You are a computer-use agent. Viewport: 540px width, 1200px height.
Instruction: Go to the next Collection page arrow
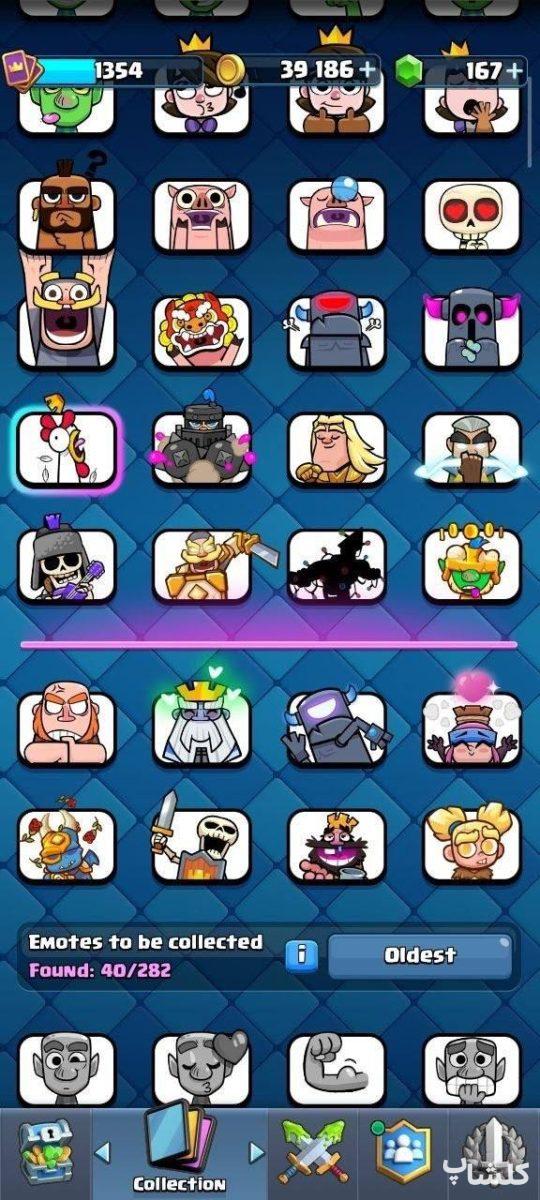[x=256, y=1153]
